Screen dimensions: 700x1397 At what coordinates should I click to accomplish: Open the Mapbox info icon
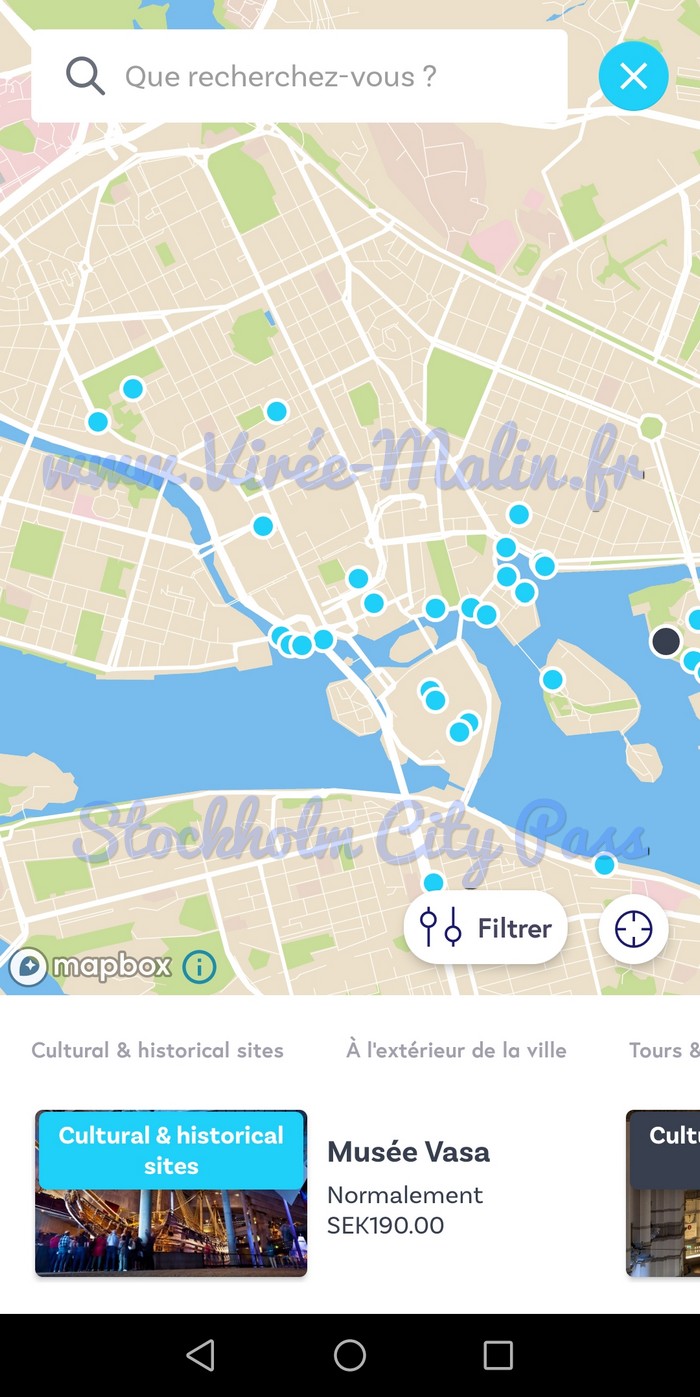(199, 967)
